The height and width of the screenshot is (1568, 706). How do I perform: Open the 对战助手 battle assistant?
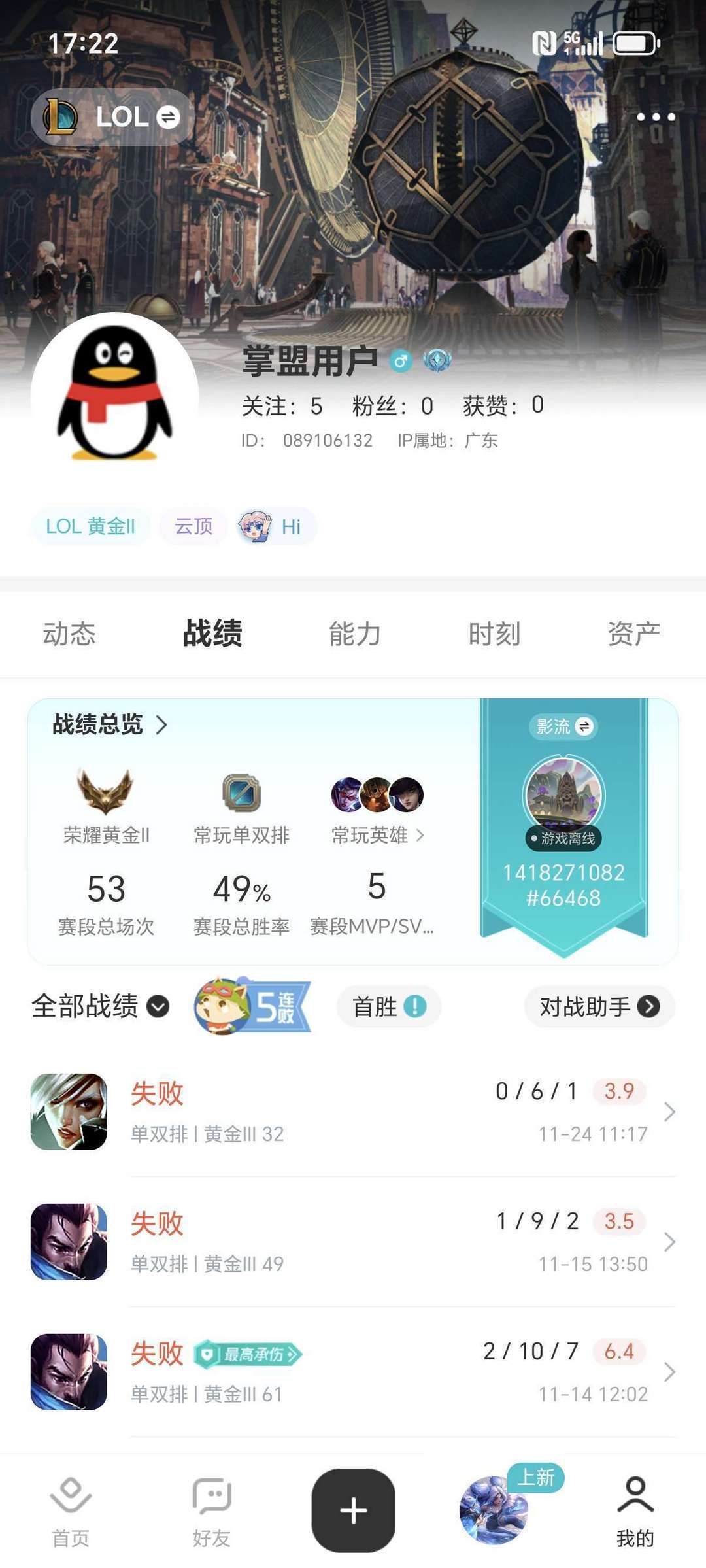pyautogui.click(x=598, y=1007)
